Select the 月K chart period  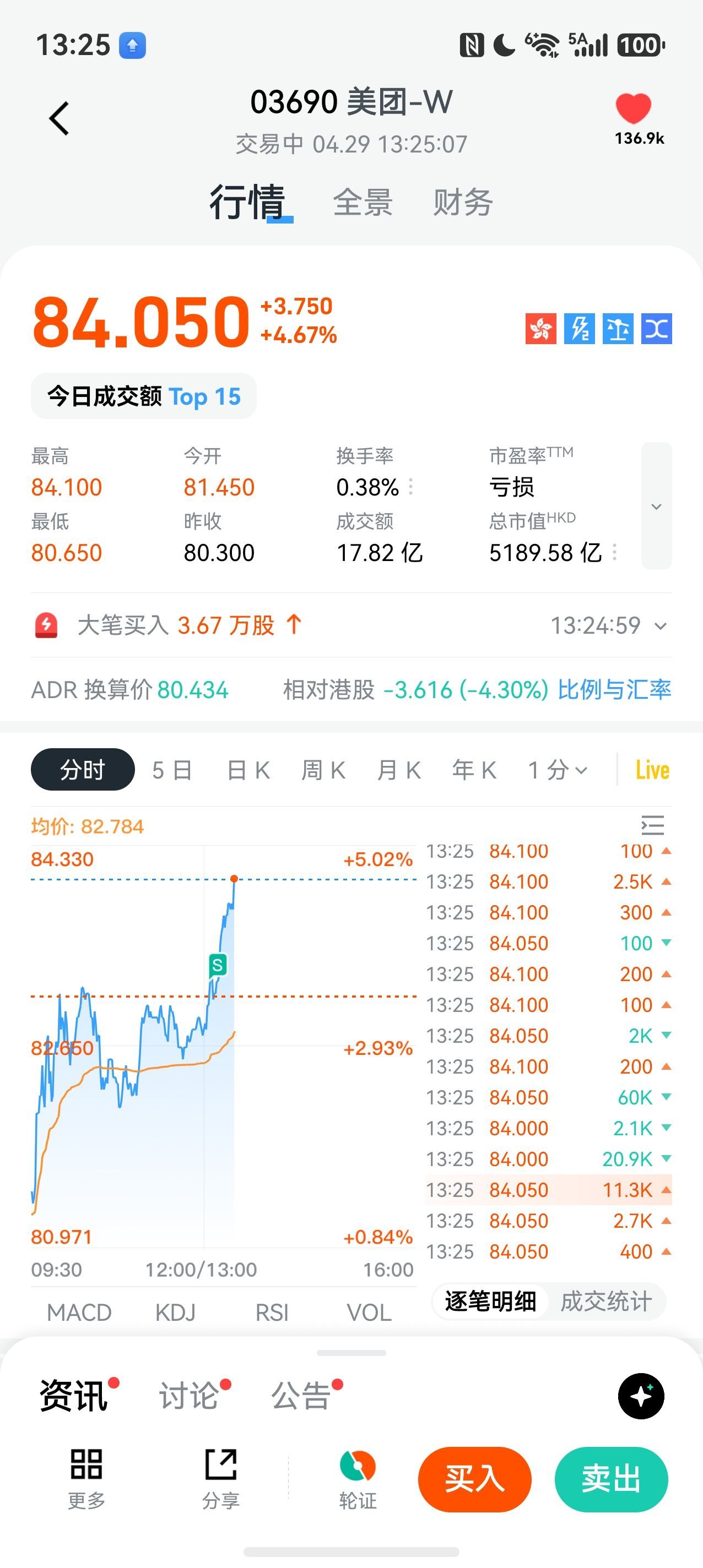pyautogui.click(x=399, y=770)
